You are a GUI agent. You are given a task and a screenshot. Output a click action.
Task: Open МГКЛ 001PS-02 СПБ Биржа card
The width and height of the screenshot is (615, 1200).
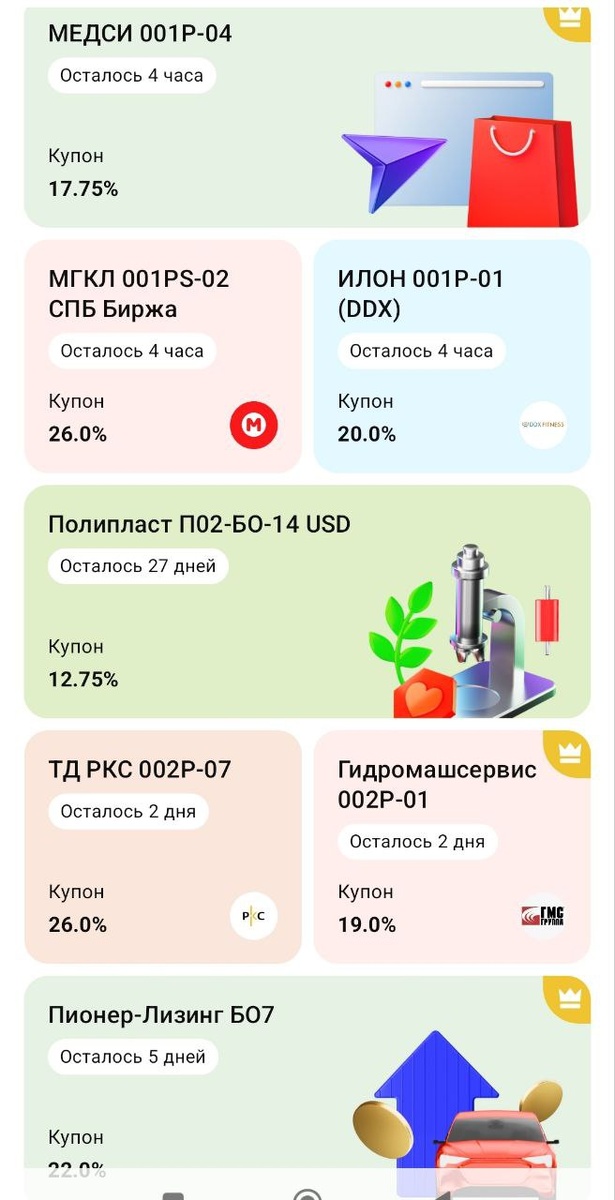point(162,355)
